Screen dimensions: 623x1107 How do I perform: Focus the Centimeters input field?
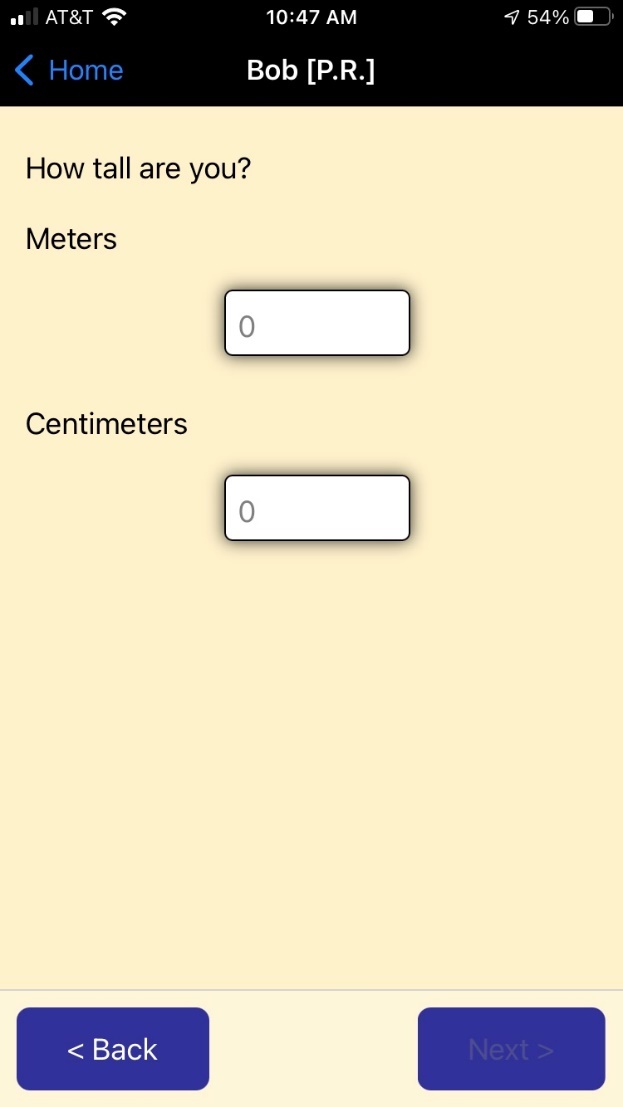[317, 508]
